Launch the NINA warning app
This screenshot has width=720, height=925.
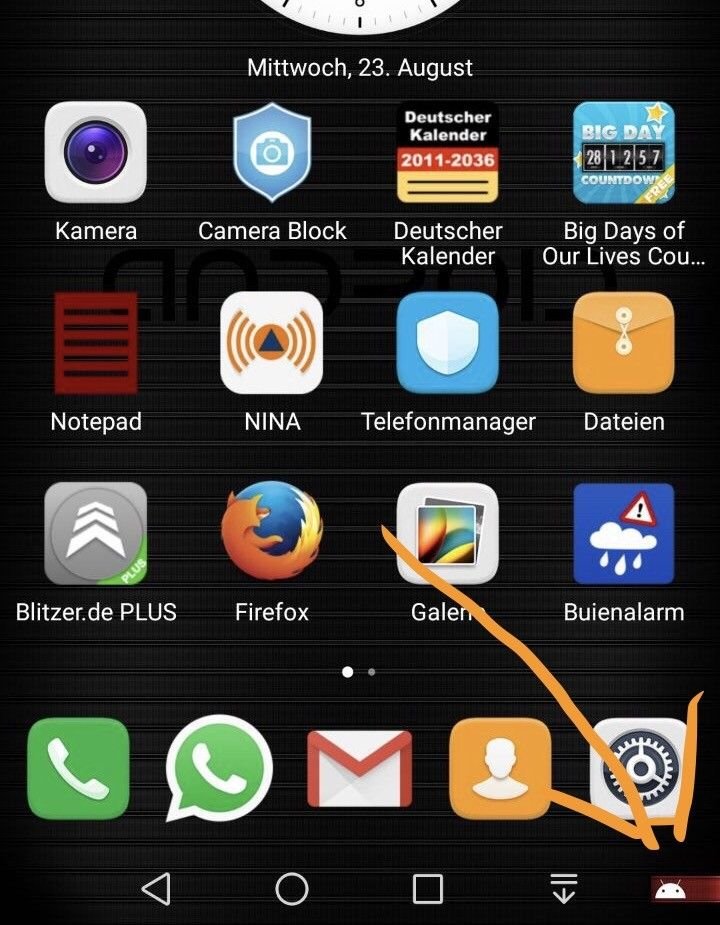[271, 343]
